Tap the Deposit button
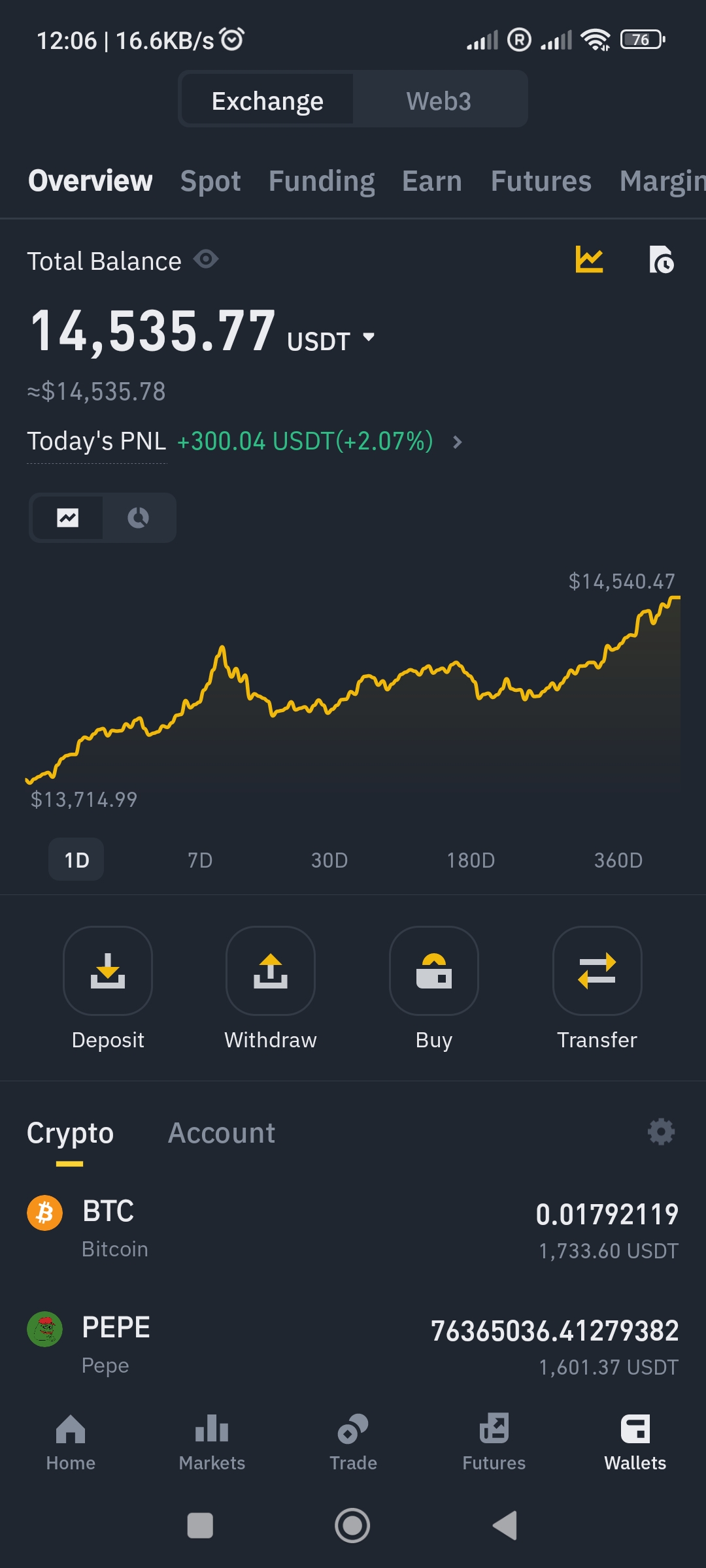This screenshot has height=1568, width=706. point(108,971)
